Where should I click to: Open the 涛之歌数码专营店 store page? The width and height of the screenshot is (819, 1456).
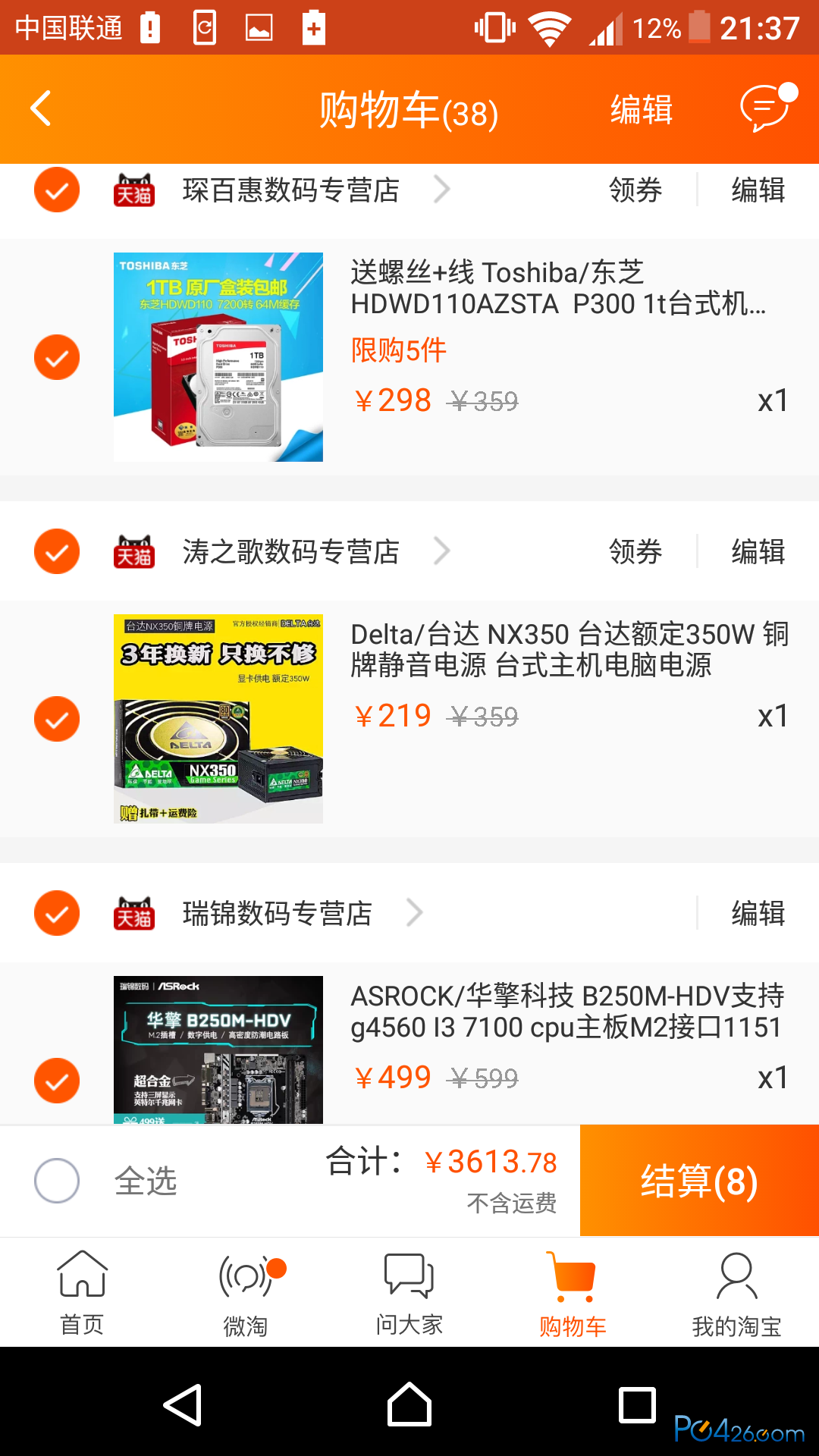(x=291, y=551)
